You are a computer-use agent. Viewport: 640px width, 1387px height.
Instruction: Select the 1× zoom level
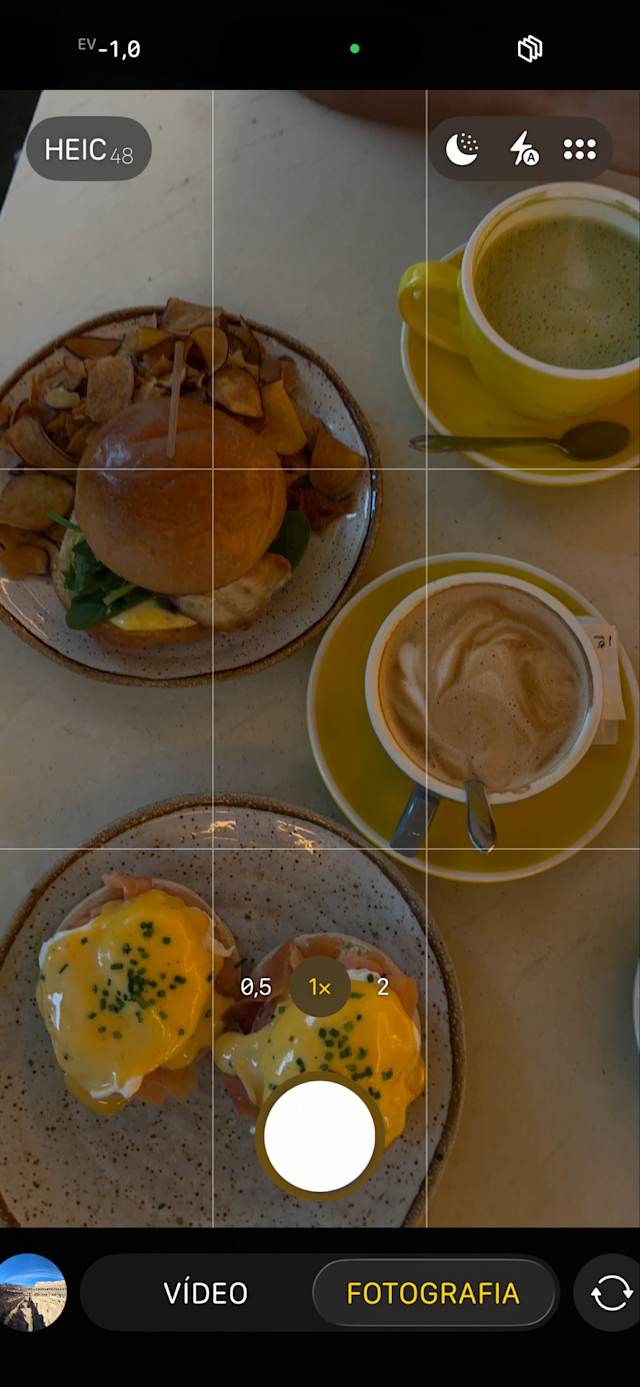tap(320, 987)
